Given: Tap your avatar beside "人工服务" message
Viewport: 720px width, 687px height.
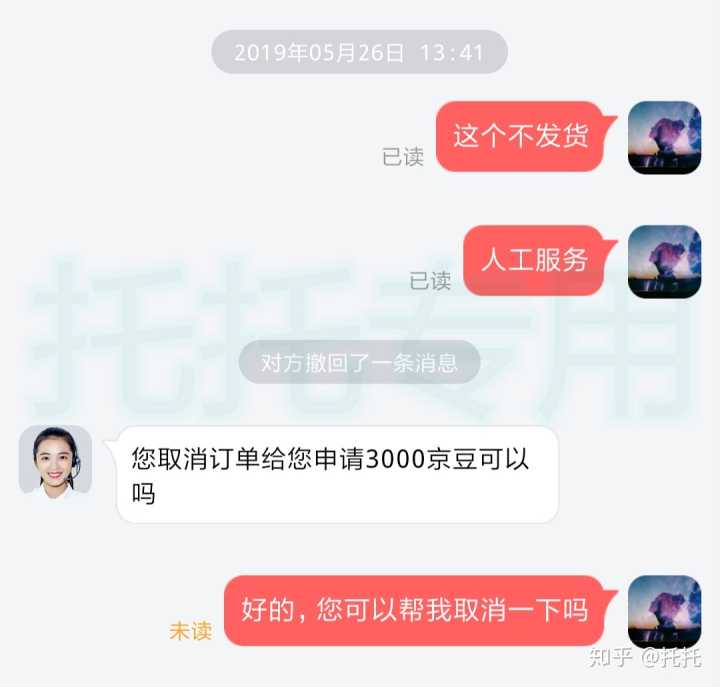Looking at the screenshot, I should click(664, 261).
